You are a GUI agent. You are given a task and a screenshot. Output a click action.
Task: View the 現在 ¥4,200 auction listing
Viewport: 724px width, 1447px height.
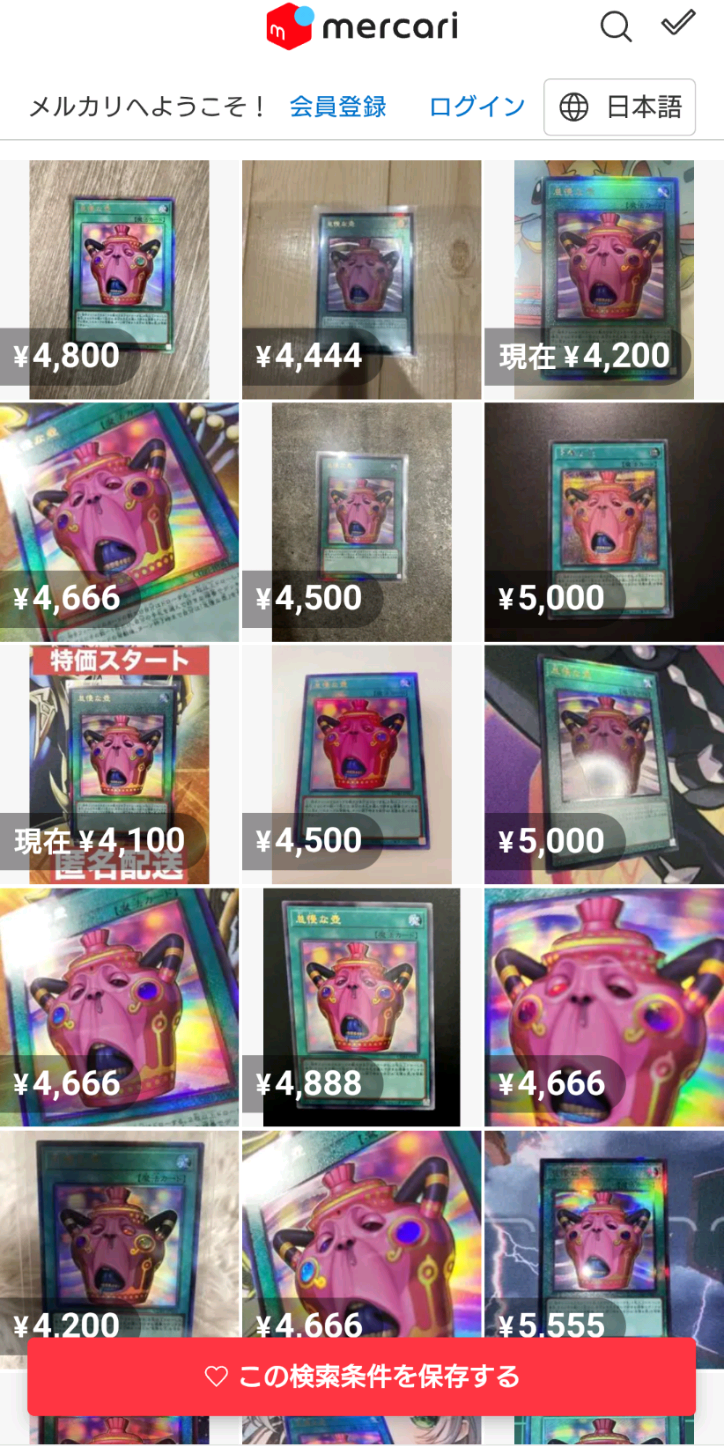(603, 280)
